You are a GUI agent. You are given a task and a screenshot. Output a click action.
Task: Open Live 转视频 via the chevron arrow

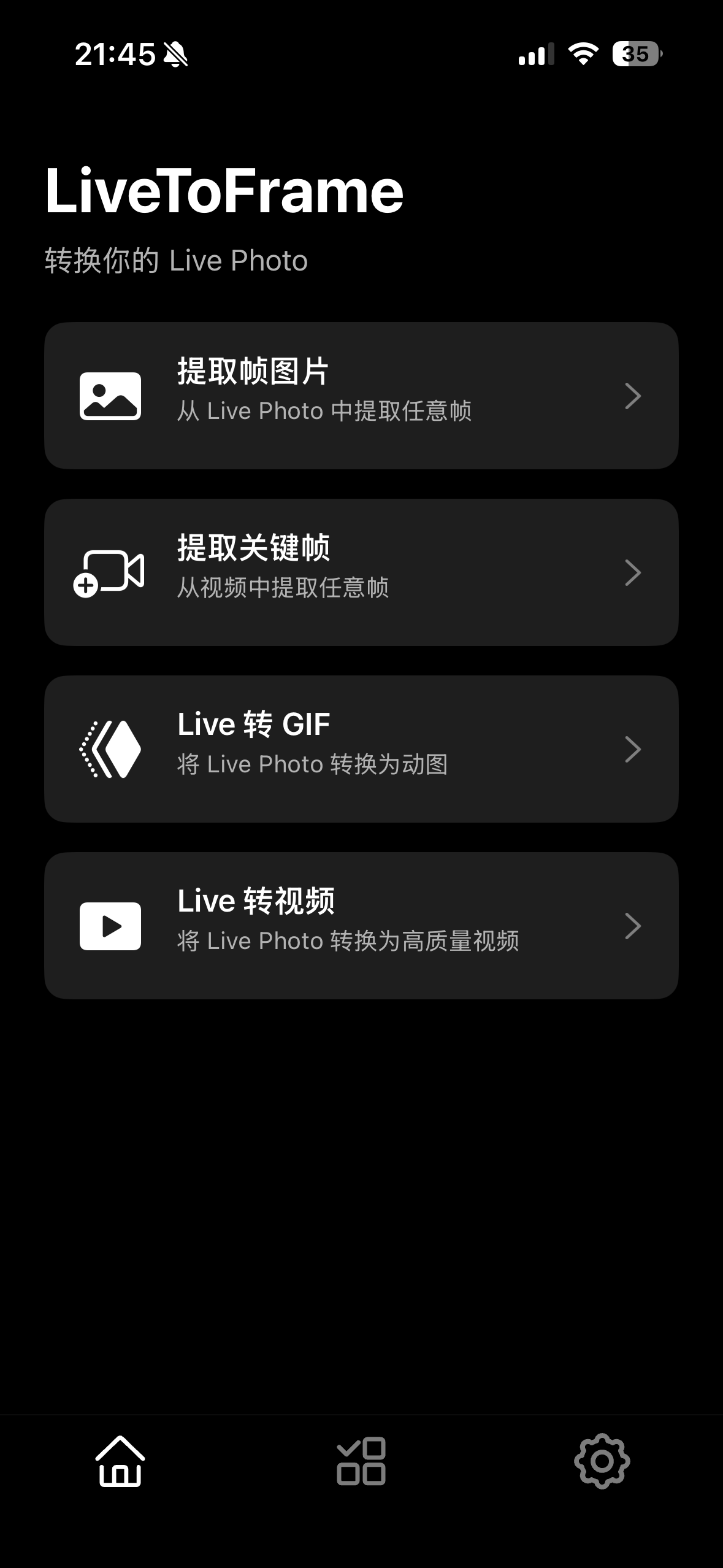coord(633,925)
